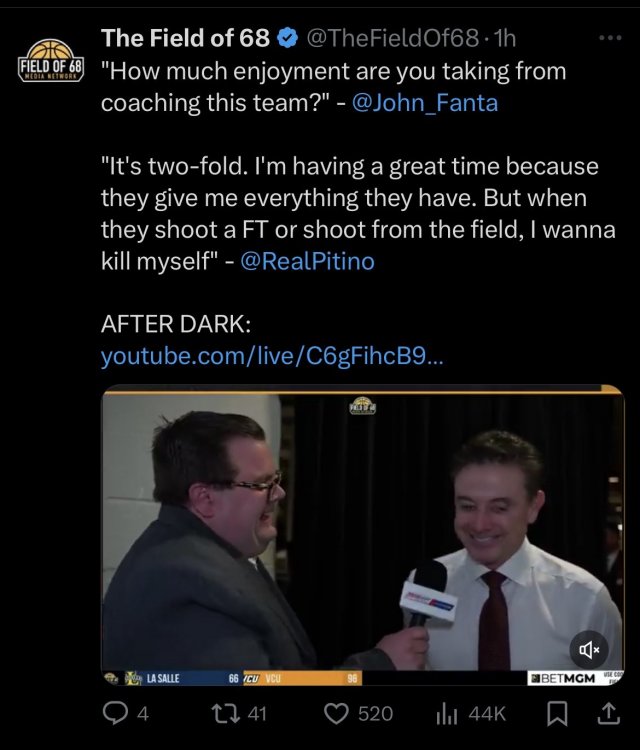Reply to this tweet

click(117, 712)
